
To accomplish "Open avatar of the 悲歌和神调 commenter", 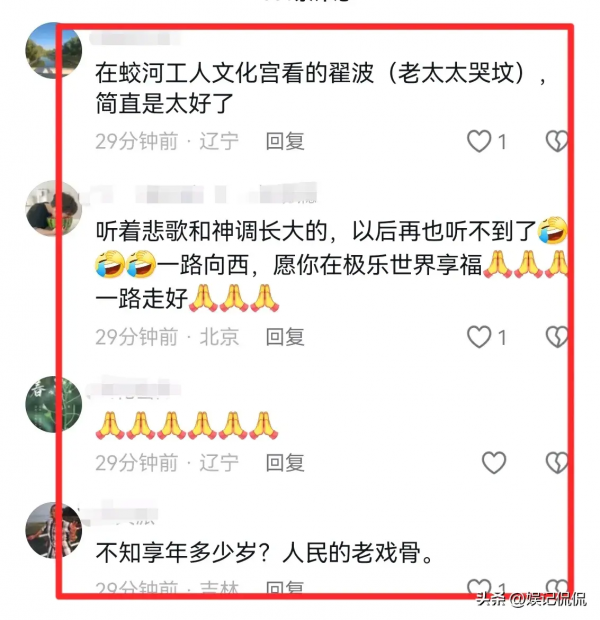I will (x=53, y=207).
